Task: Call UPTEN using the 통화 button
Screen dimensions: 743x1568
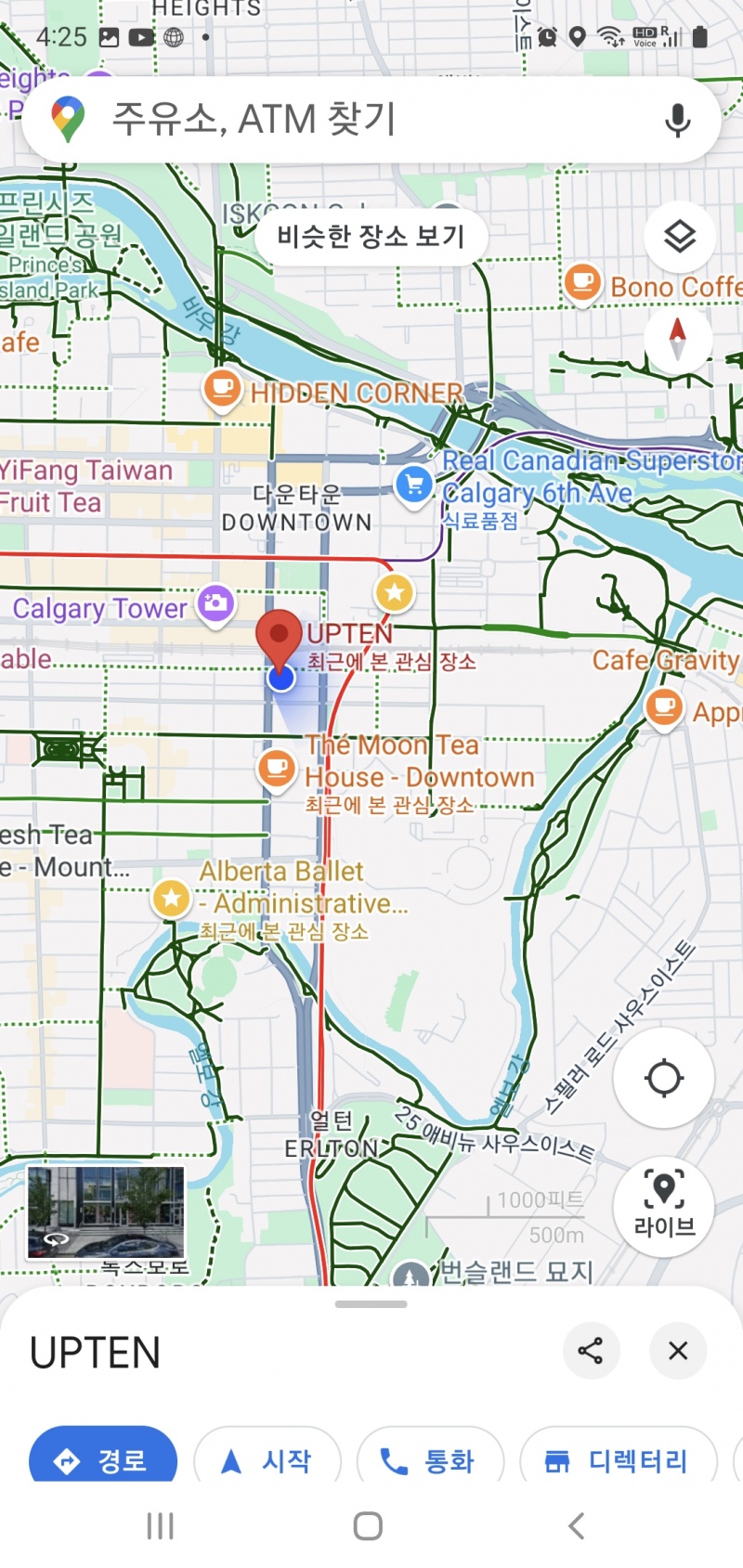Action: tap(430, 1458)
